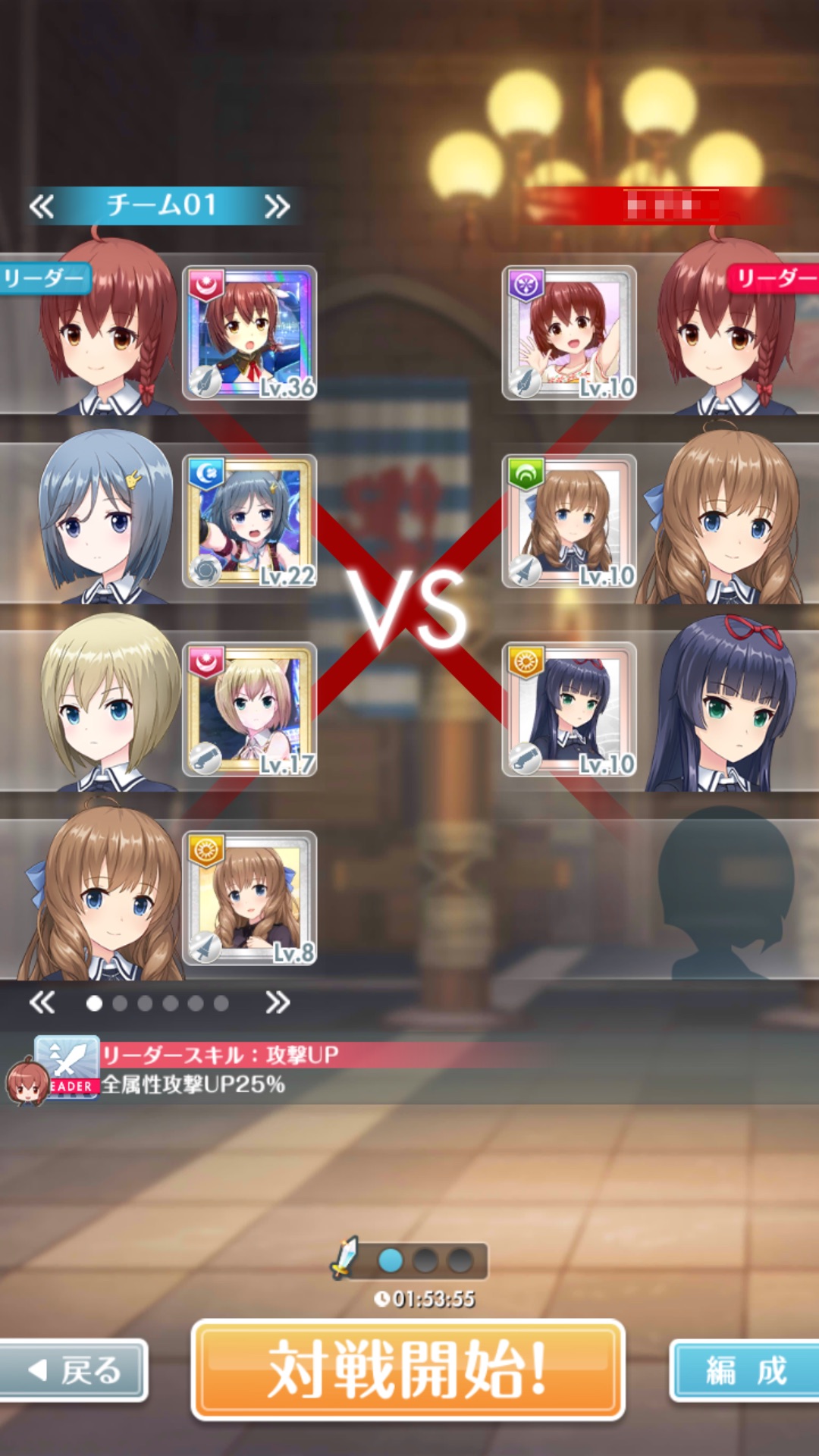View the opponent's brown-haired Lv.10 card

click(x=570, y=521)
